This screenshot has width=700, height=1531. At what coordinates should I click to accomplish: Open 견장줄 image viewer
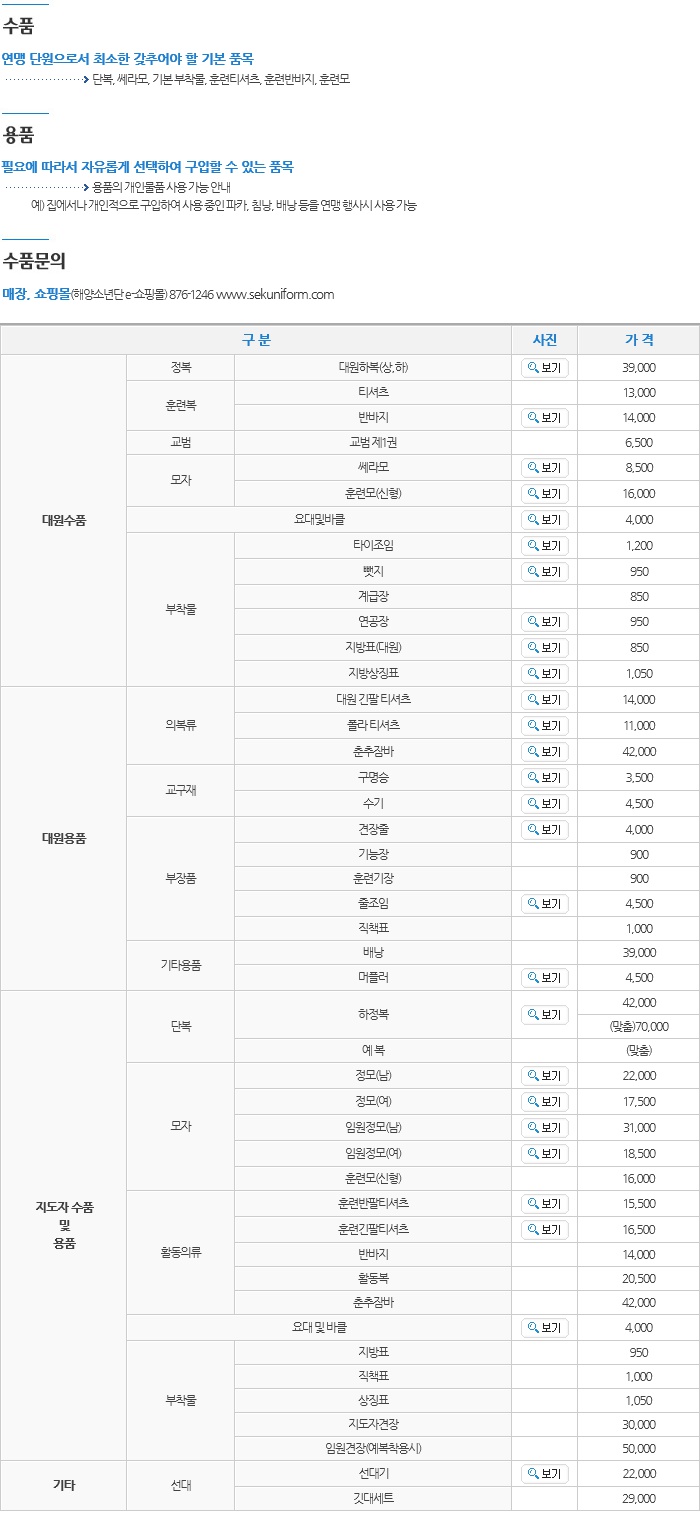[x=545, y=830]
